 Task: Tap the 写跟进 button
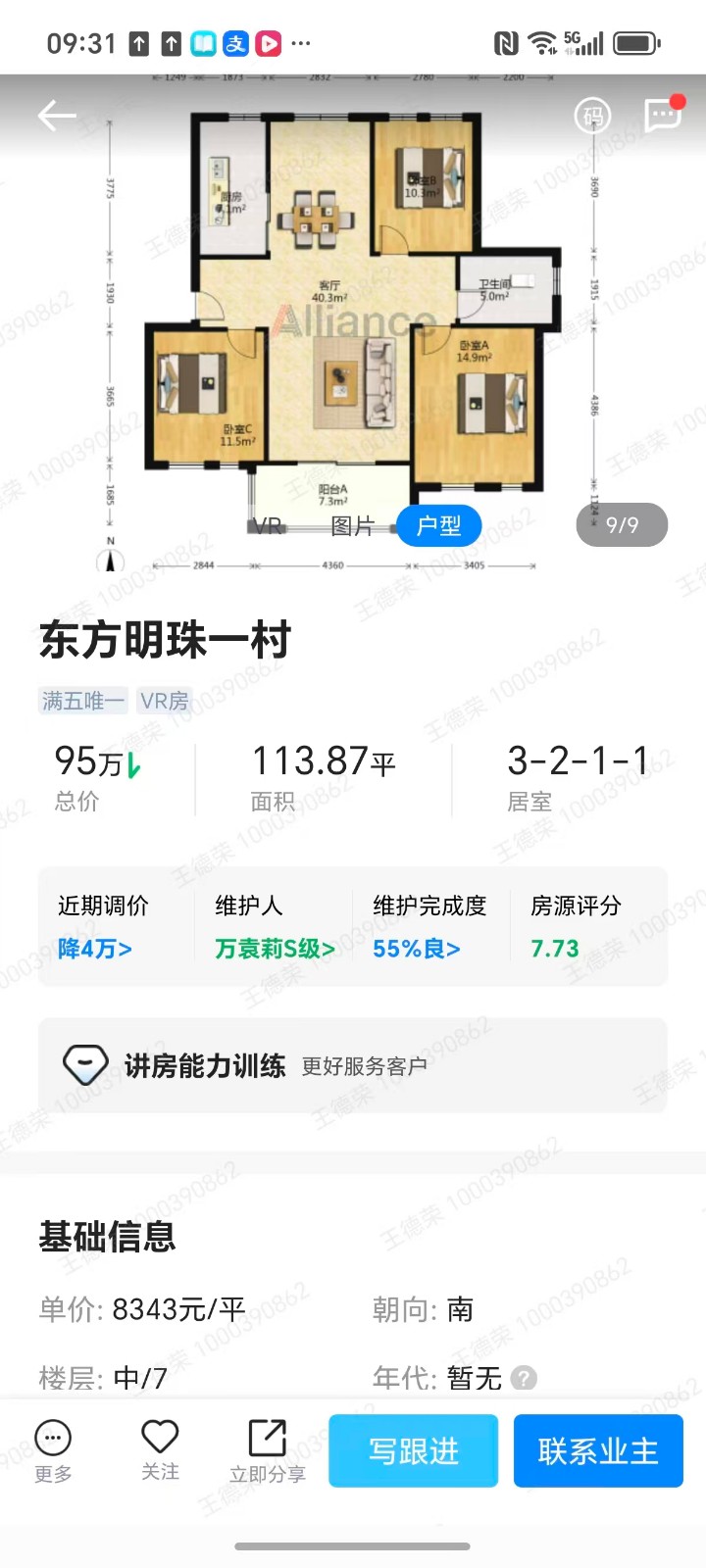click(413, 1450)
